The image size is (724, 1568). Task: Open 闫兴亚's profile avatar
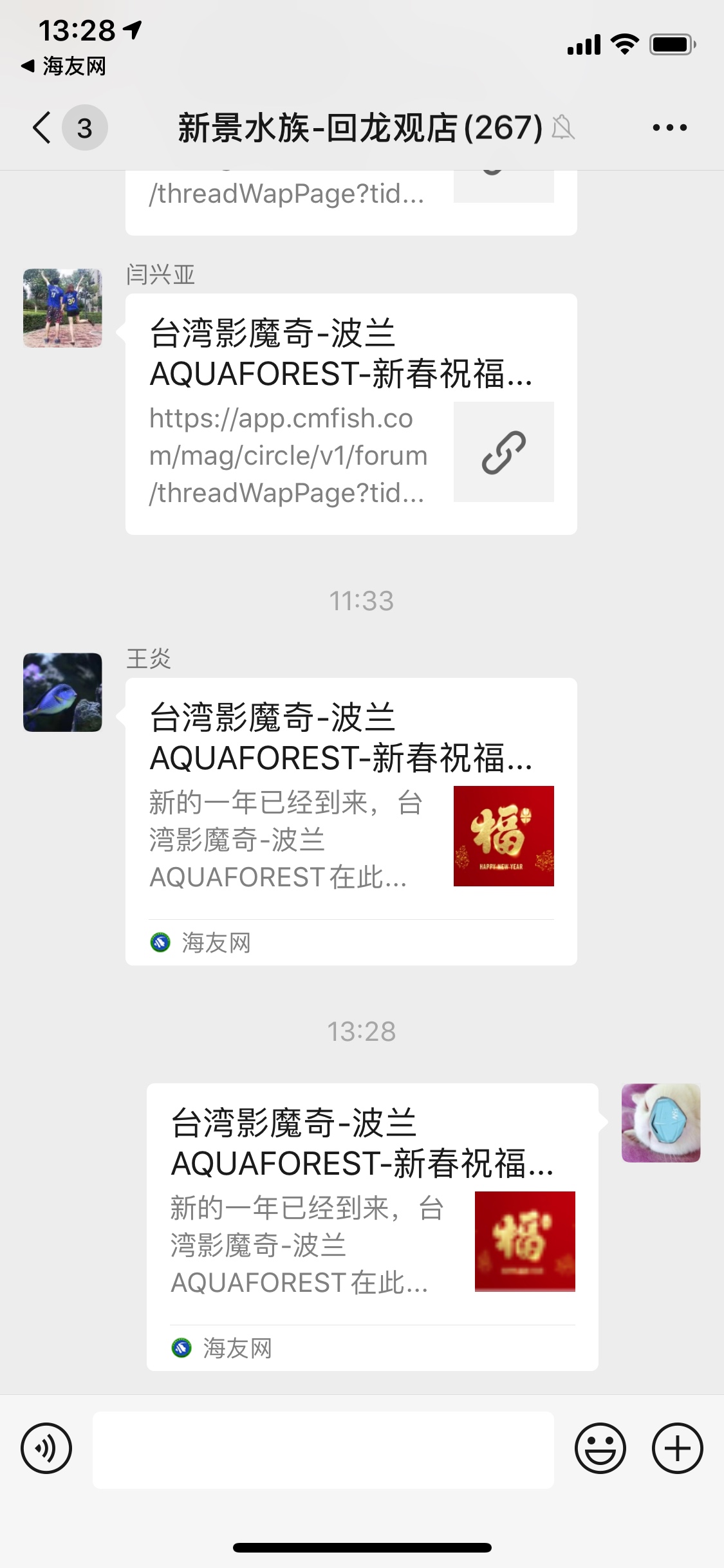coord(62,308)
